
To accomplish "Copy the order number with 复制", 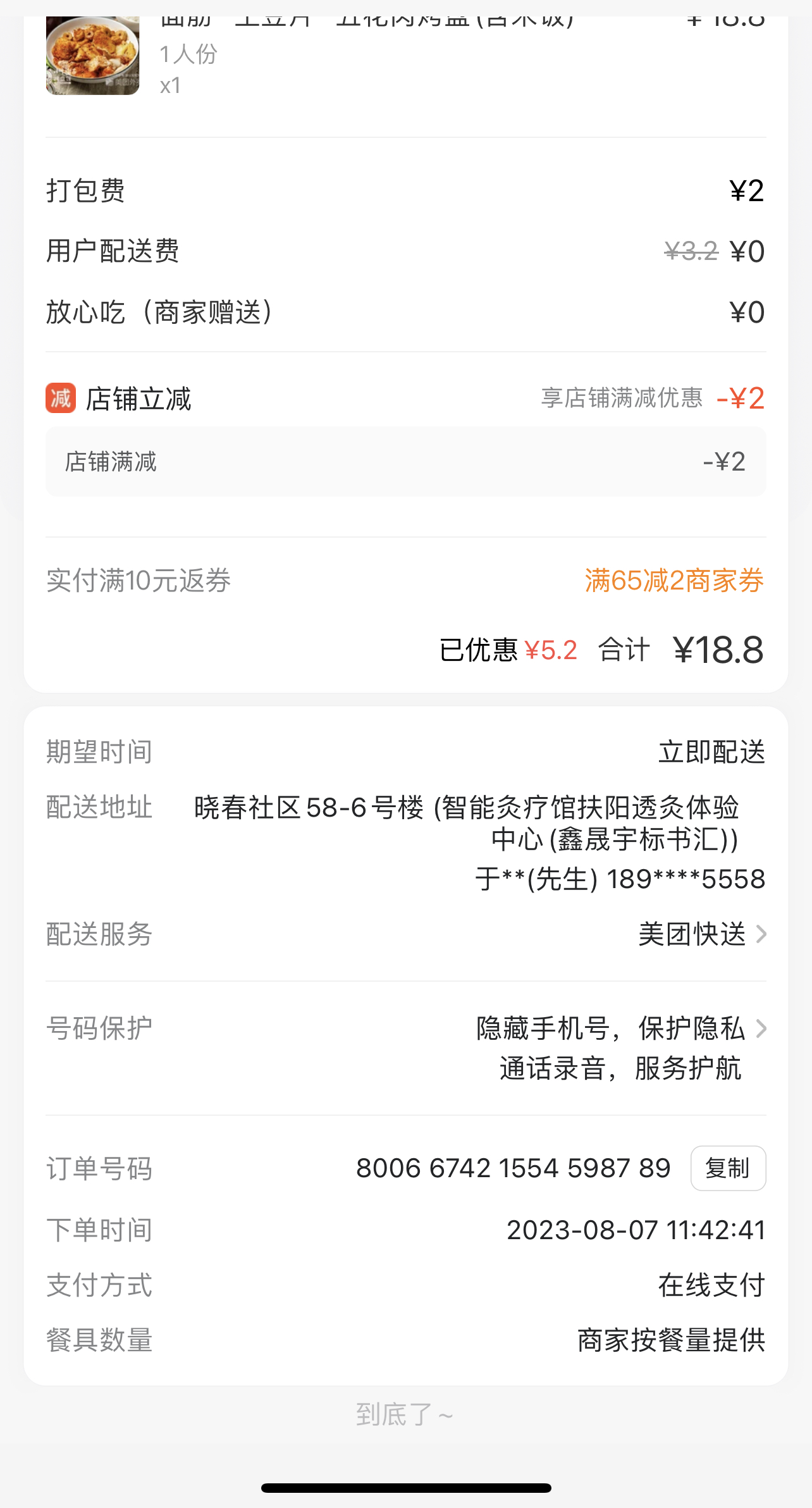I will [x=728, y=1168].
